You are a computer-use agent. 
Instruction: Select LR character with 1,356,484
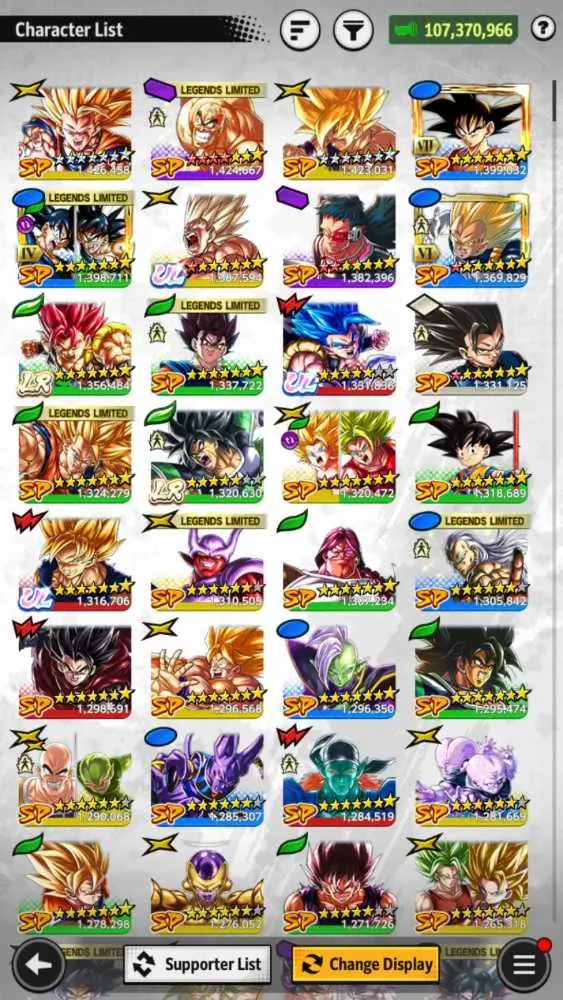pos(75,347)
